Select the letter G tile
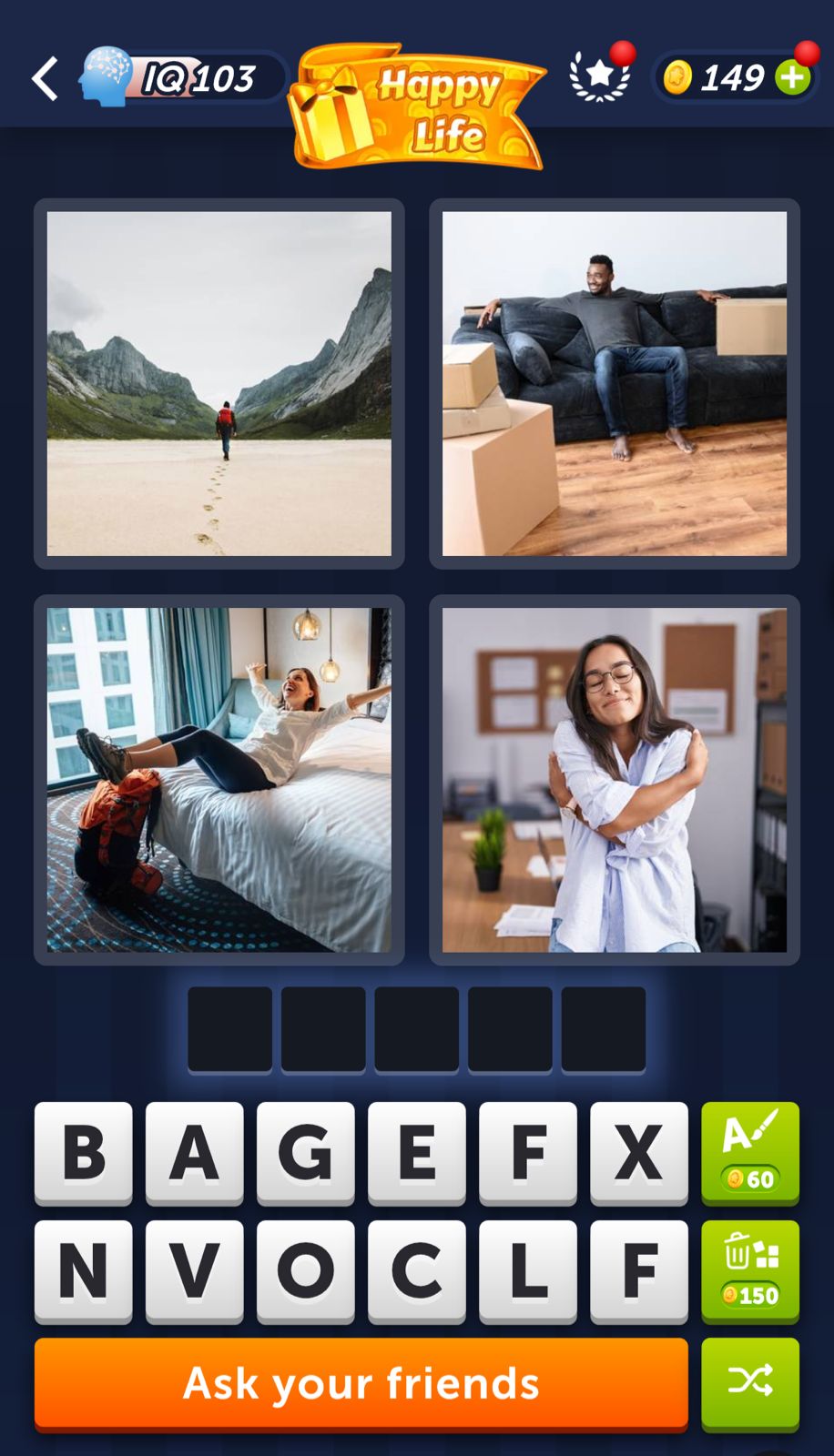The width and height of the screenshot is (834, 1456). (x=306, y=1153)
